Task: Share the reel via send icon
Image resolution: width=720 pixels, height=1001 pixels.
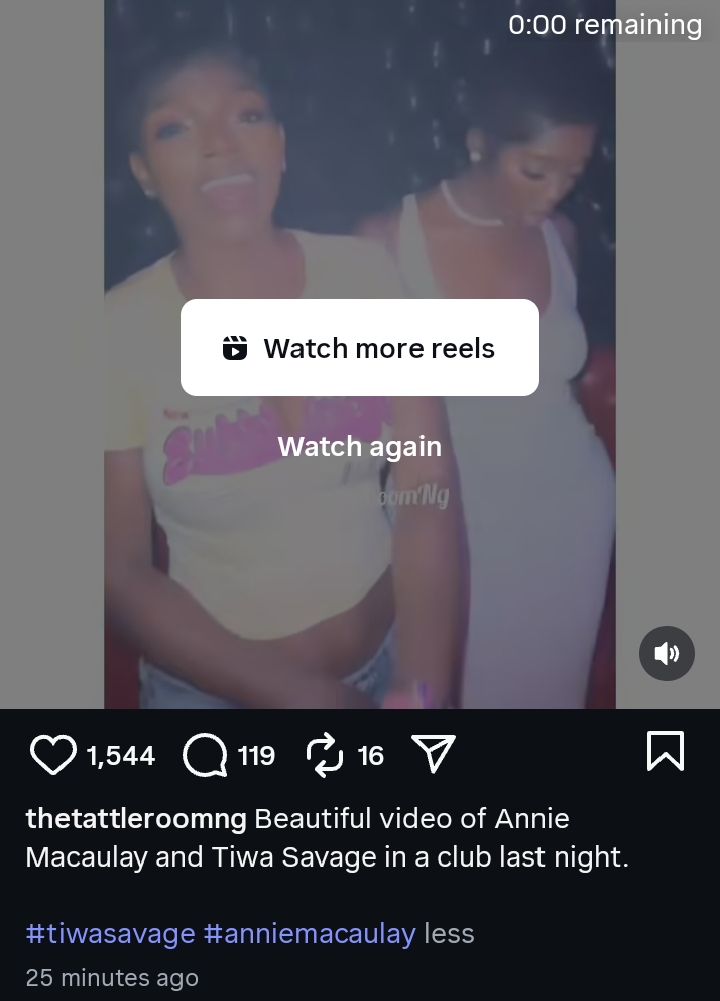Action: click(434, 755)
